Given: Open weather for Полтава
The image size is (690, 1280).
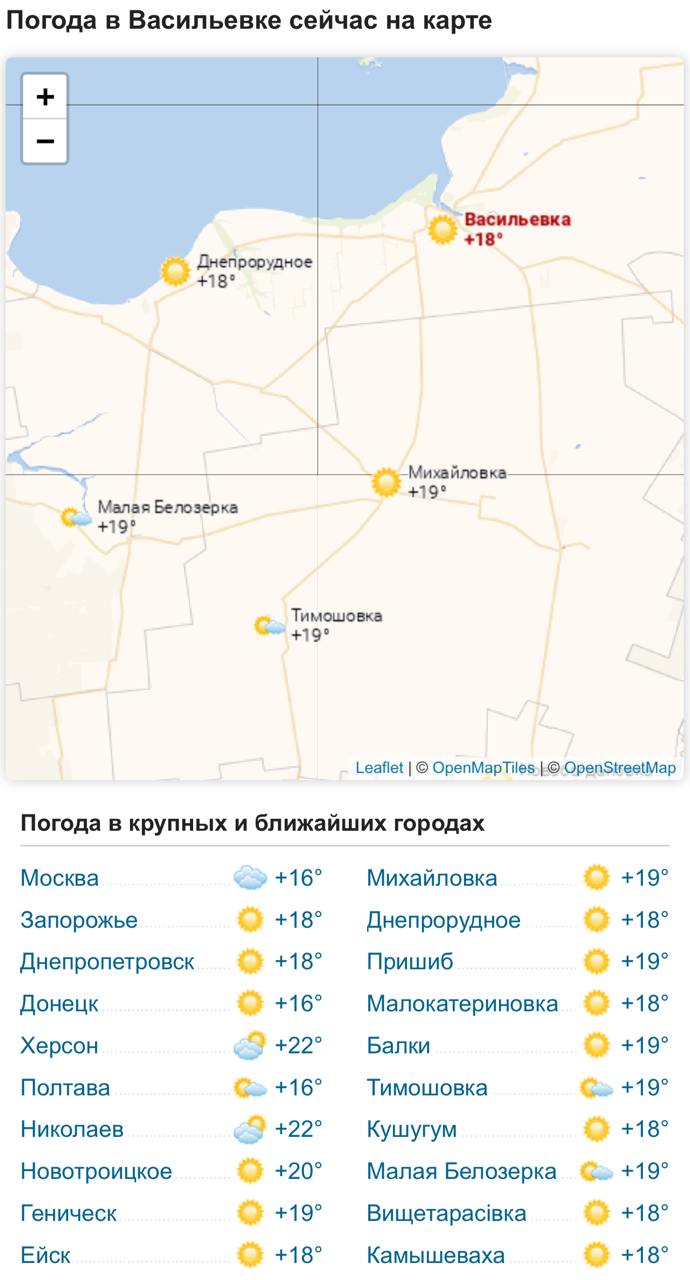Looking at the screenshot, I should (x=65, y=1088).
